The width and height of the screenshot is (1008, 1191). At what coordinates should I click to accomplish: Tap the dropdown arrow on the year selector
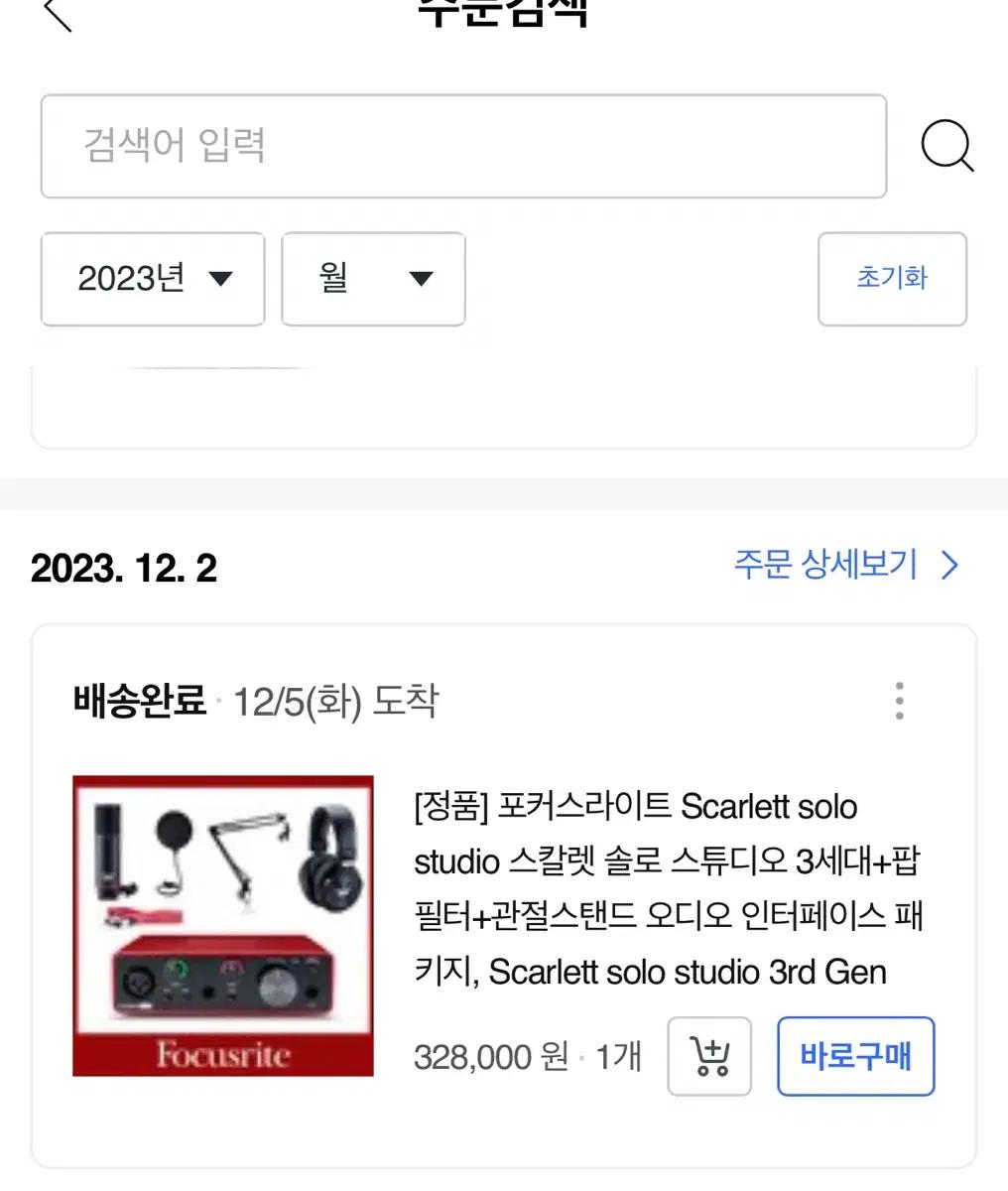point(222,280)
